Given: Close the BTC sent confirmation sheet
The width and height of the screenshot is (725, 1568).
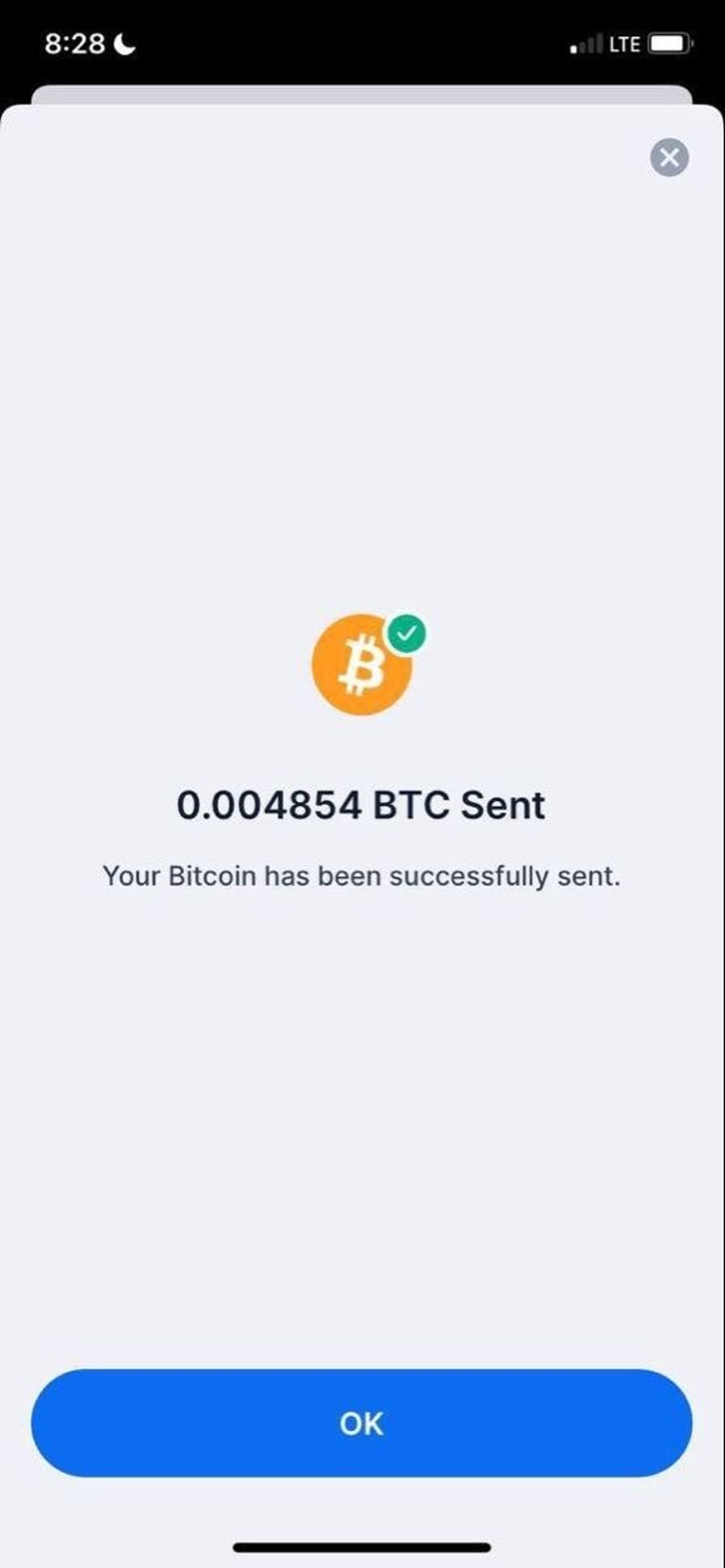Looking at the screenshot, I should tap(669, 158).
